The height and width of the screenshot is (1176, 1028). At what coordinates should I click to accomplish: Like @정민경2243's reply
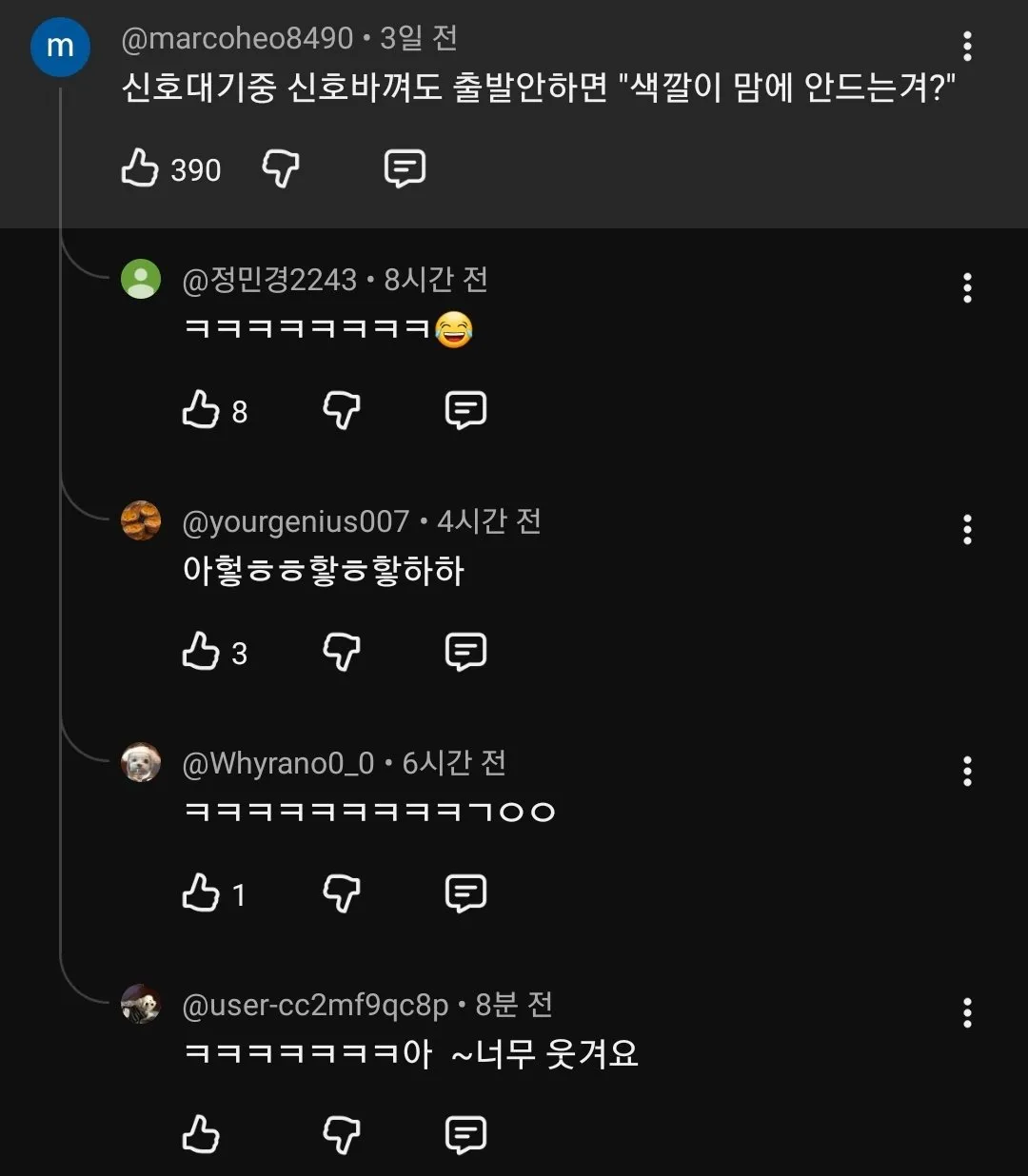tap(202, 410)
